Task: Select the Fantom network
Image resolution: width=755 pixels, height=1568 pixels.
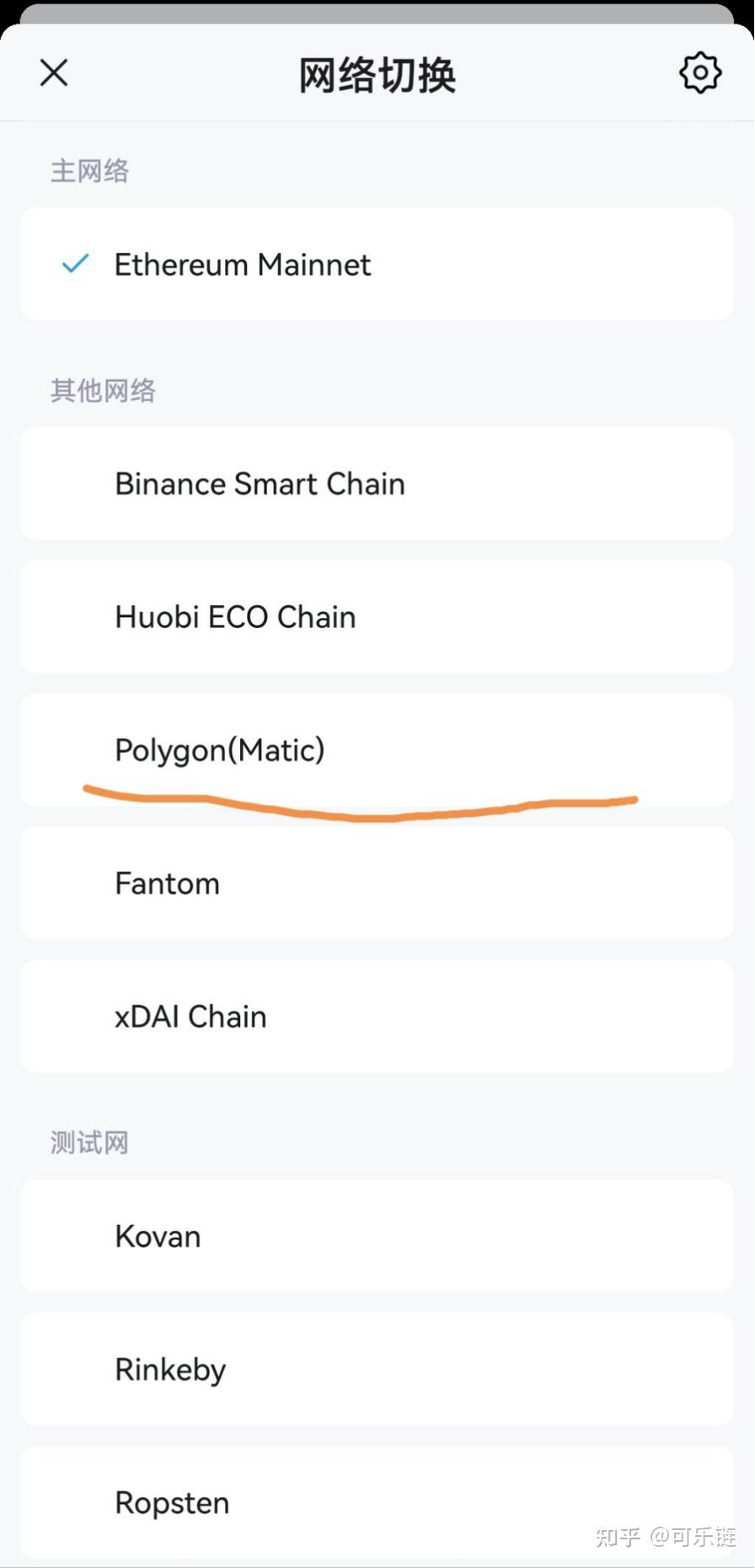Action: tap(377, 883)
